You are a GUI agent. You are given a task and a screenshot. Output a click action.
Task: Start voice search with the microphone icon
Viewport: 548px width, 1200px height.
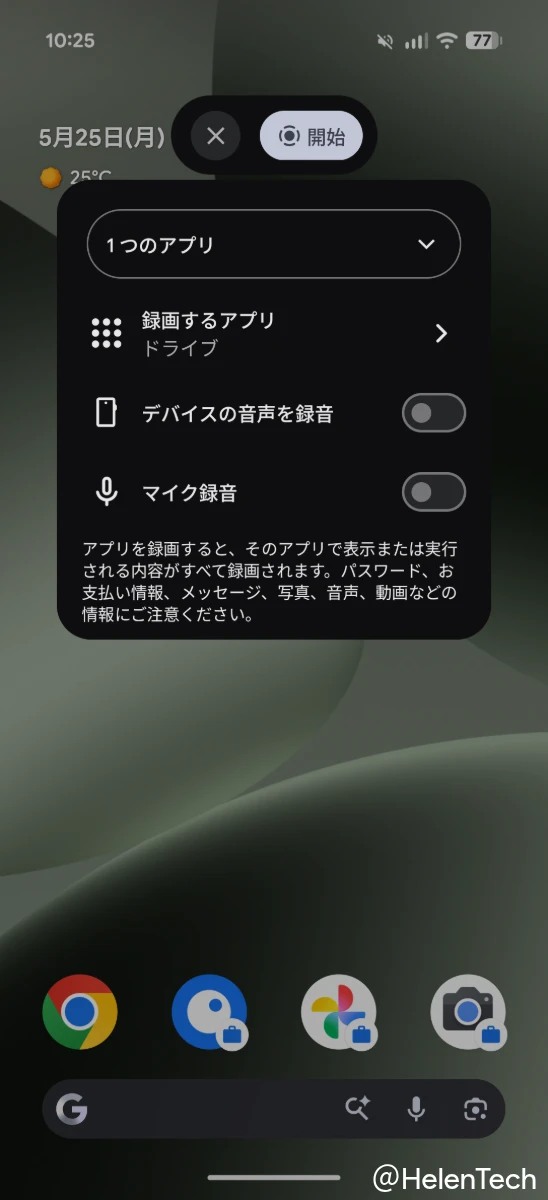click(x=416, y=1108)
